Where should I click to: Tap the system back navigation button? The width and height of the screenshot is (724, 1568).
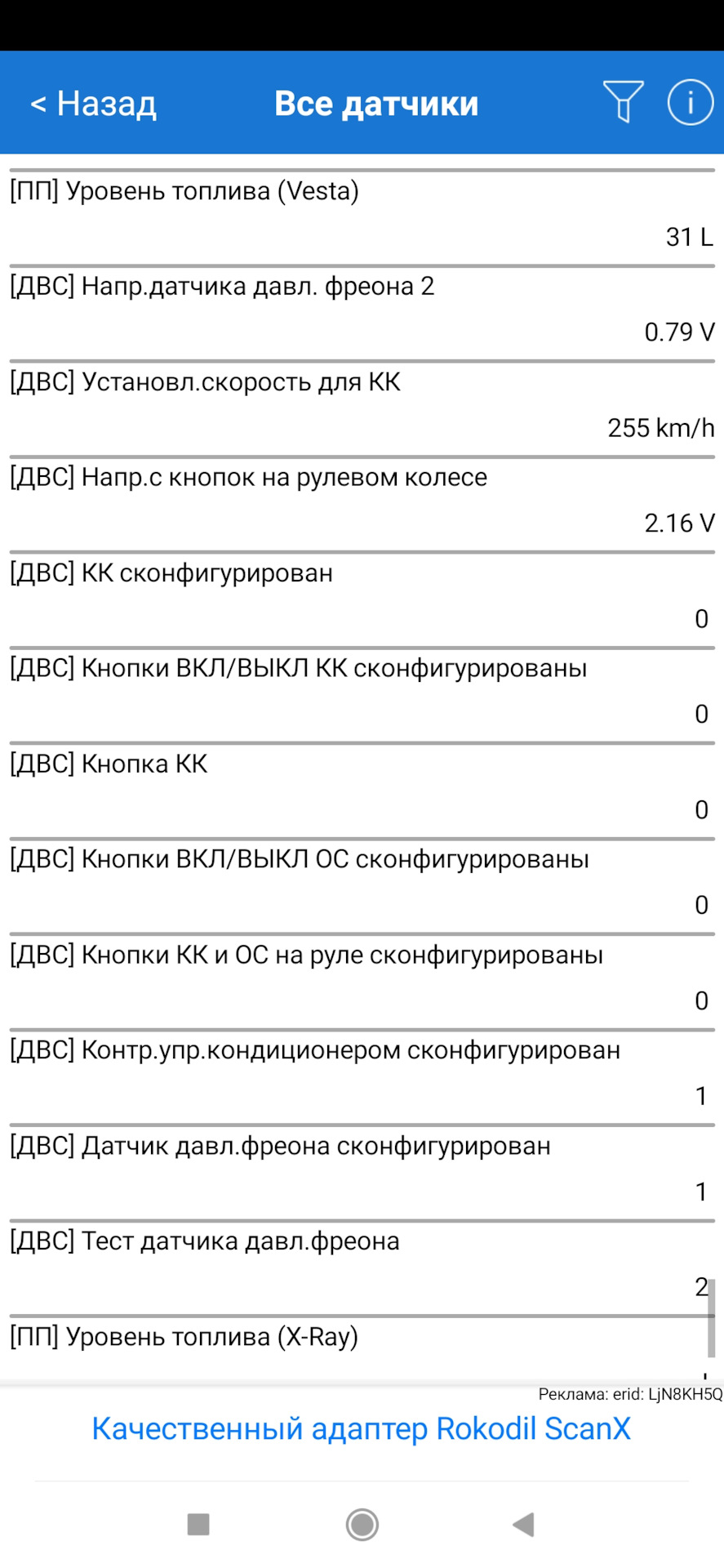pyautogui.click(x=523, y=1524)
